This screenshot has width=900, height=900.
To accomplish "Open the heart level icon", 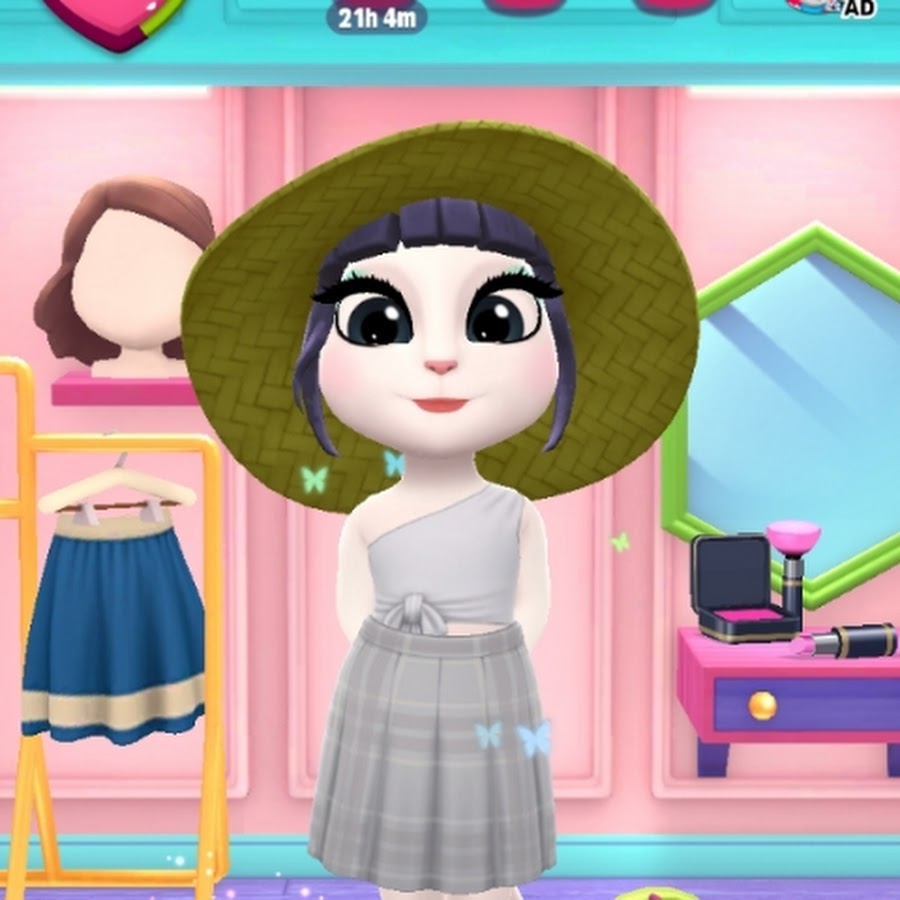I will 112,18.
